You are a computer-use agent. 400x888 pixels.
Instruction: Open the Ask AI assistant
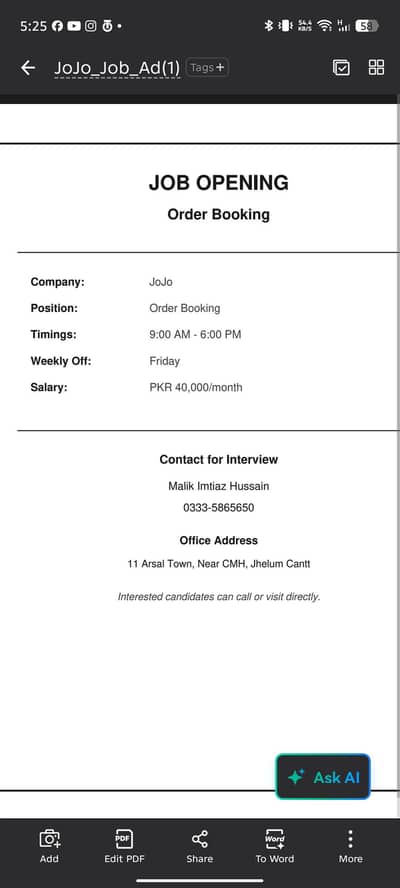(x=323, y=776)
